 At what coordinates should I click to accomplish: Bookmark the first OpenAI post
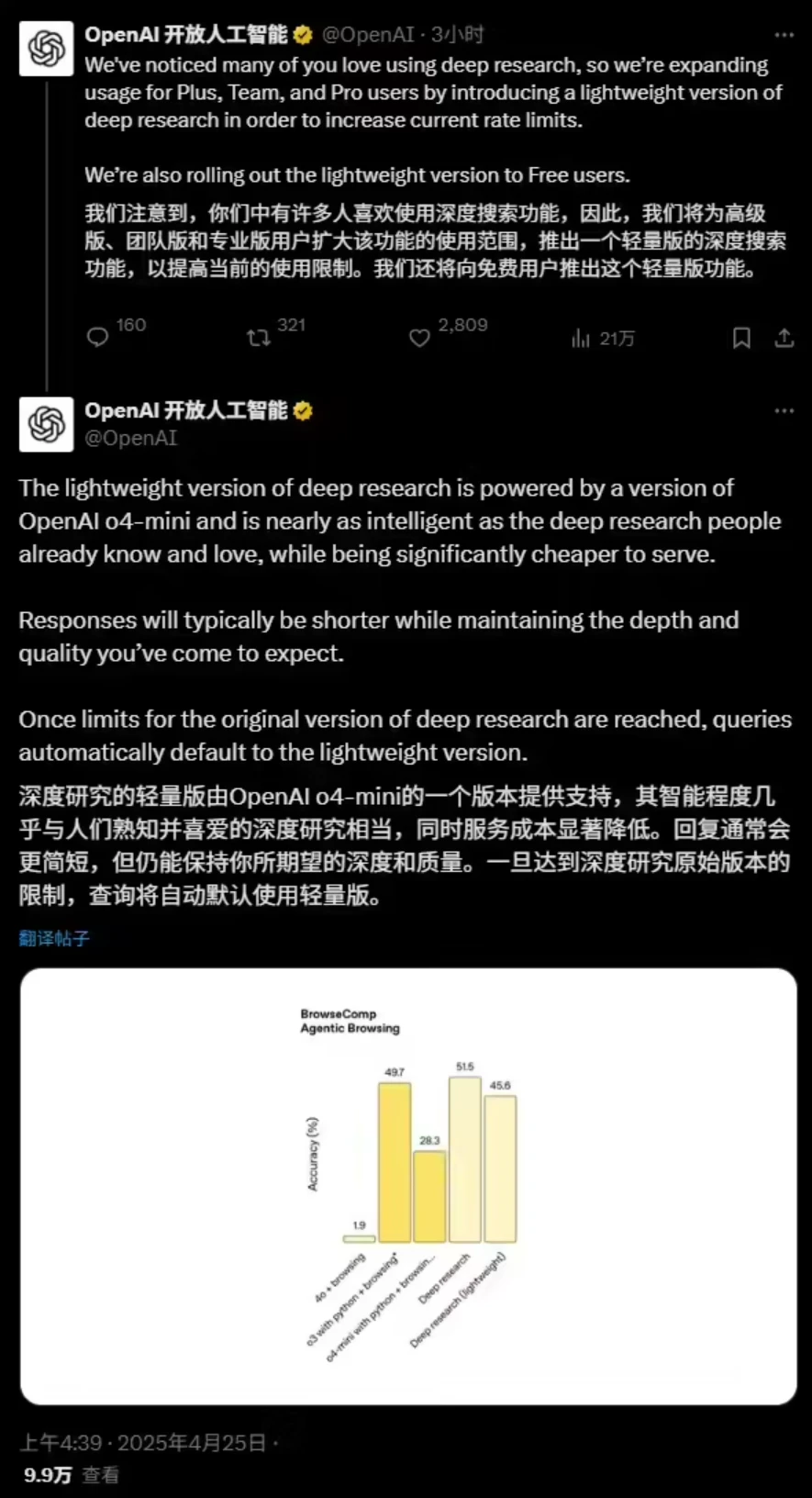741,338
